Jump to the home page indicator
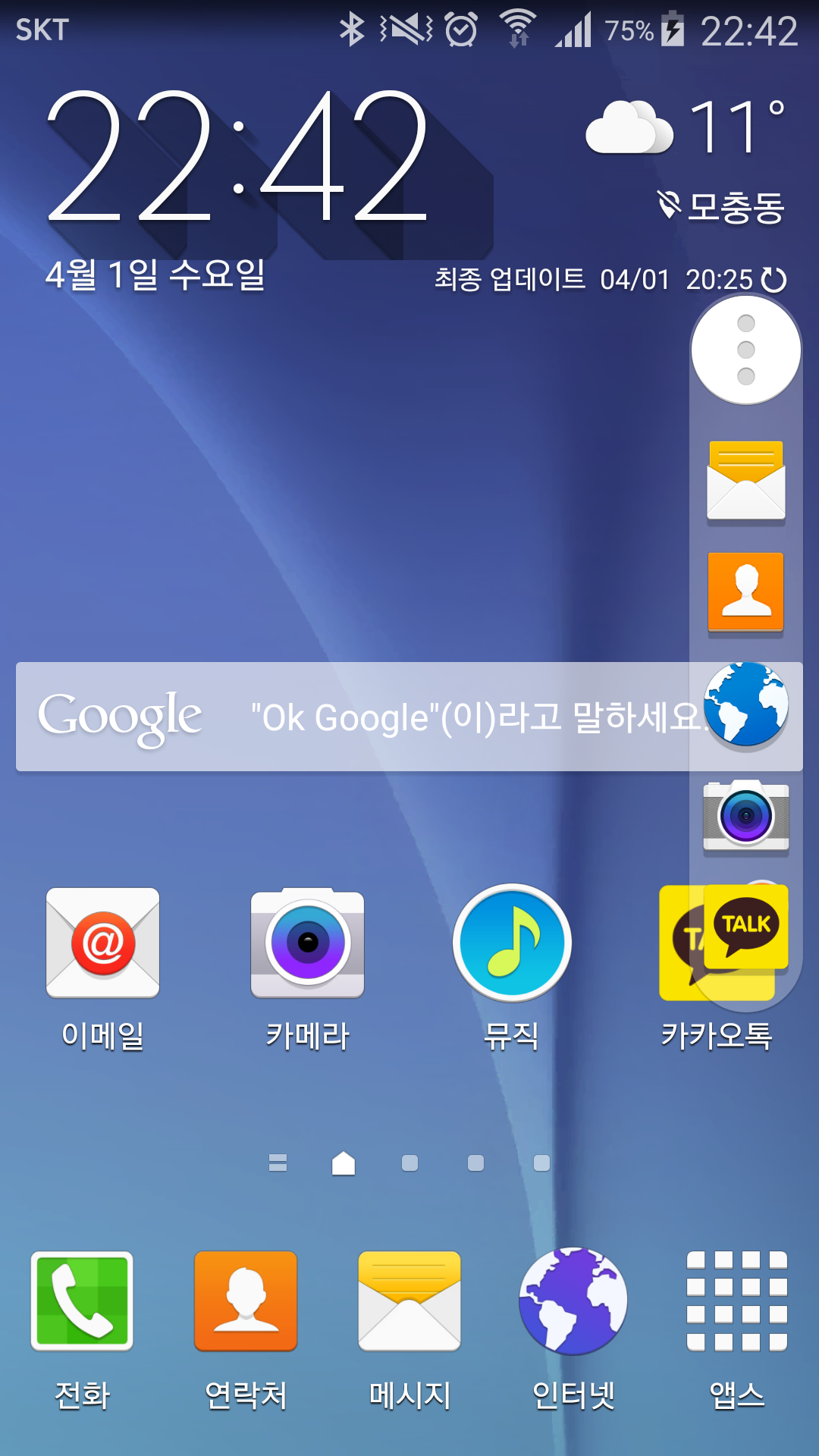 tap(344, 1163)
